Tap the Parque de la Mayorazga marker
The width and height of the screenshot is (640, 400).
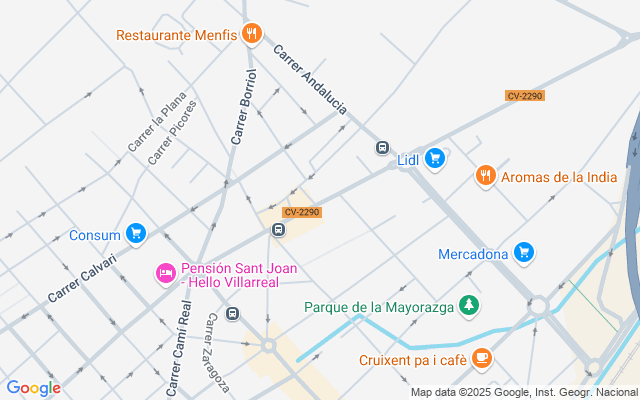tap(469, 307)
